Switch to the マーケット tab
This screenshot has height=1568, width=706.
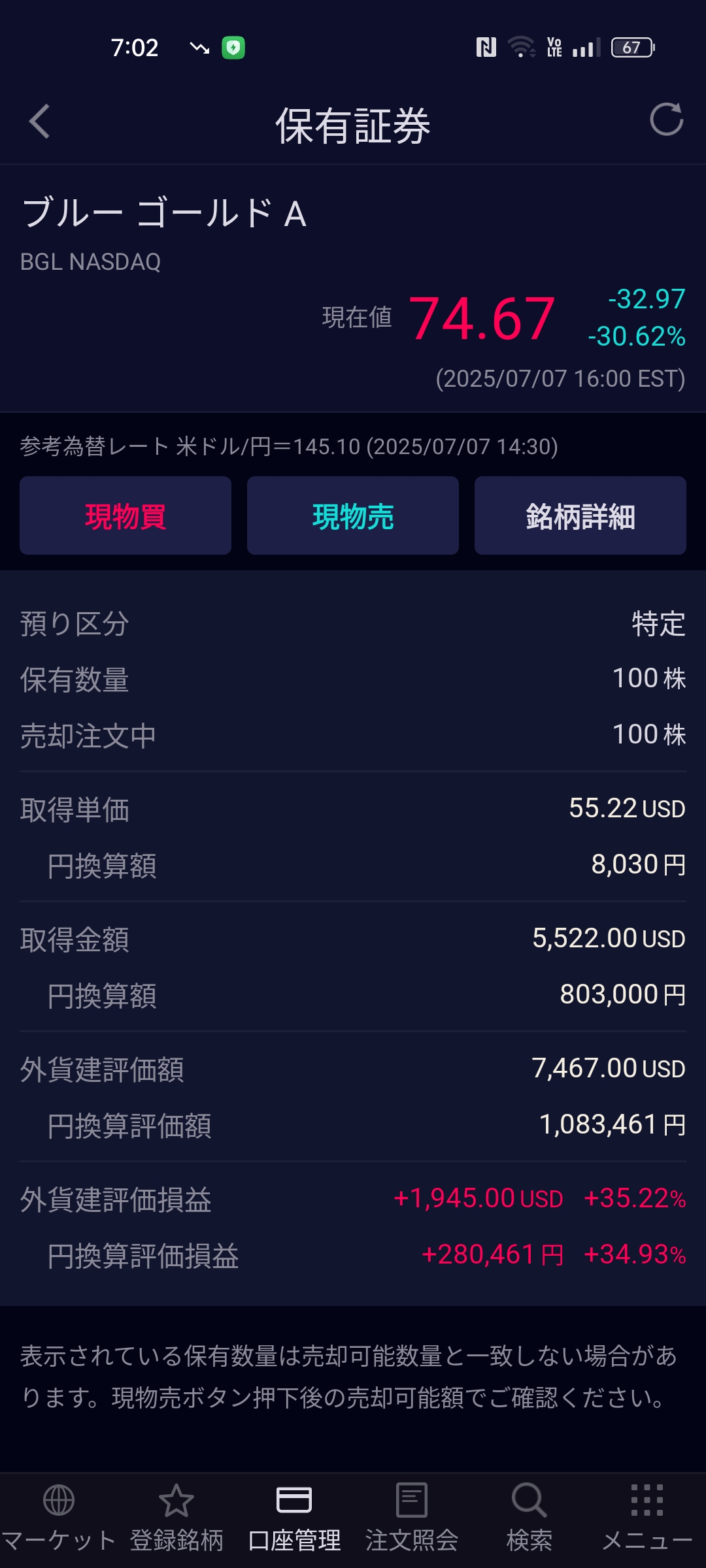coord(59,1518)
